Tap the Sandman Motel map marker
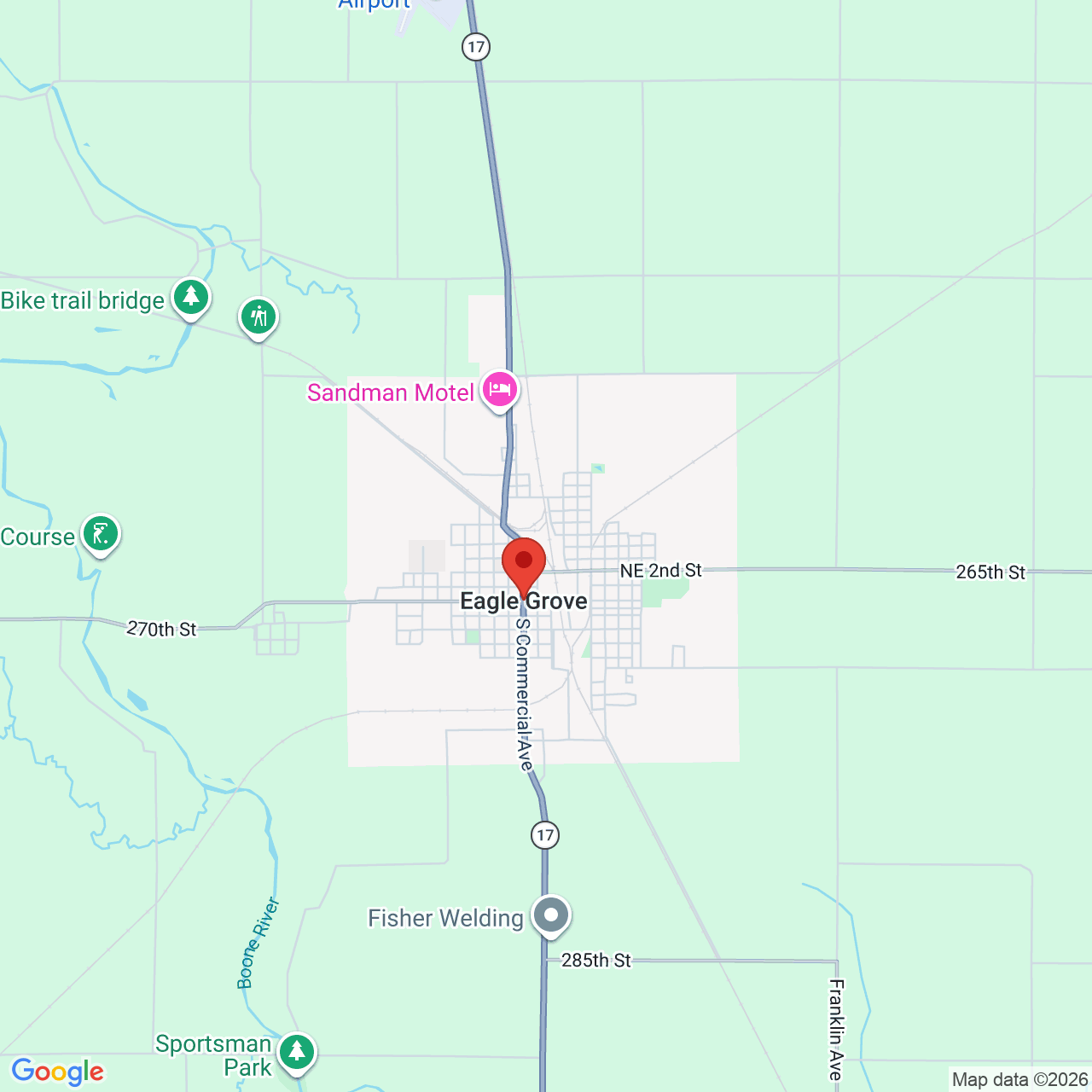This screenshot has width=1092, height=1092. point(500,391)
